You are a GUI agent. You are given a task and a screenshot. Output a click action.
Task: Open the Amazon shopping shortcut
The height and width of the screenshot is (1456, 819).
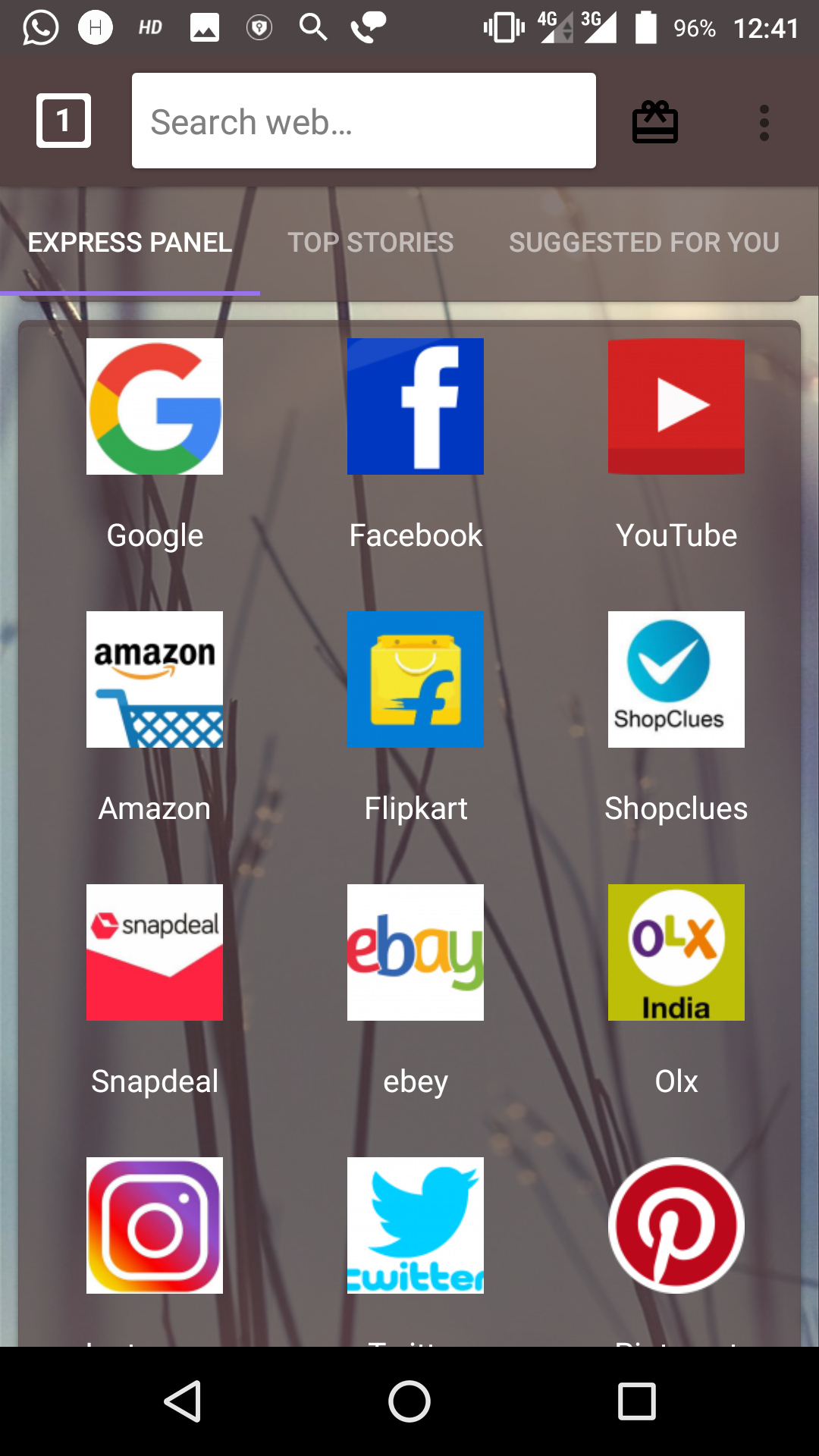point(154,679)
